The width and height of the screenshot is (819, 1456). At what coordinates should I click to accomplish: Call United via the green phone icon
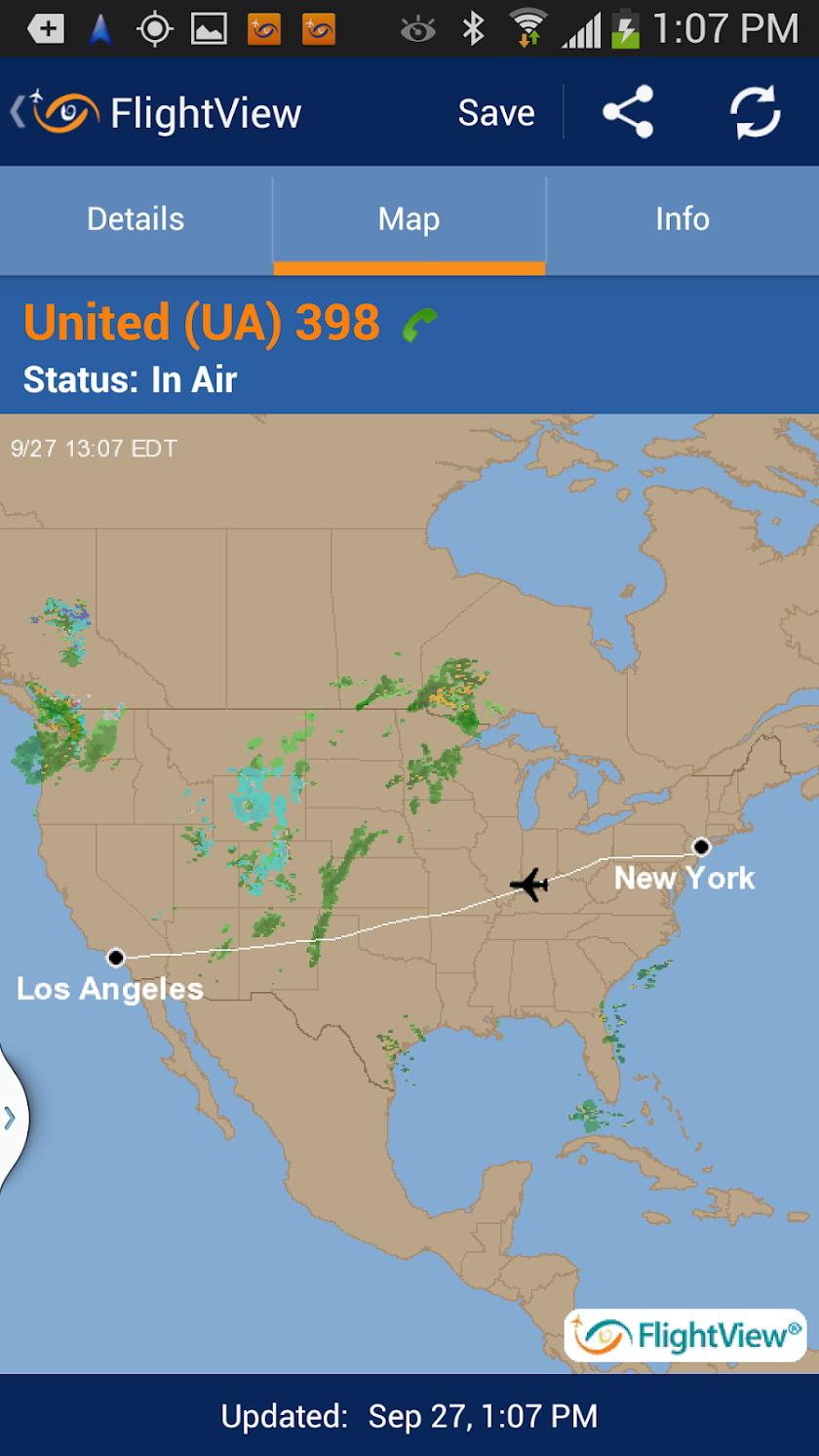[420, 325]
